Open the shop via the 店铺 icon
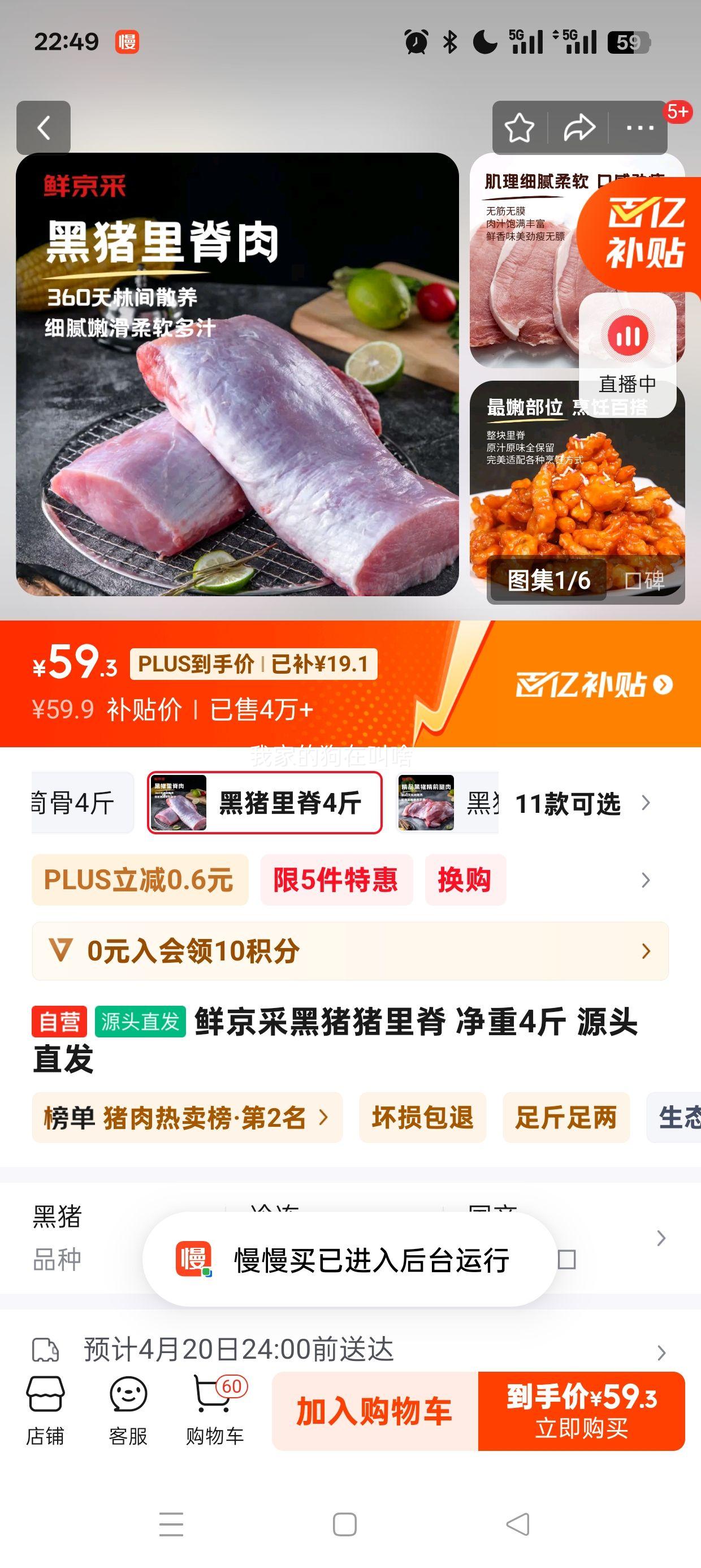Image resolution: width=701 pixels, height=1568 pixels. [x=47, y=1412]
